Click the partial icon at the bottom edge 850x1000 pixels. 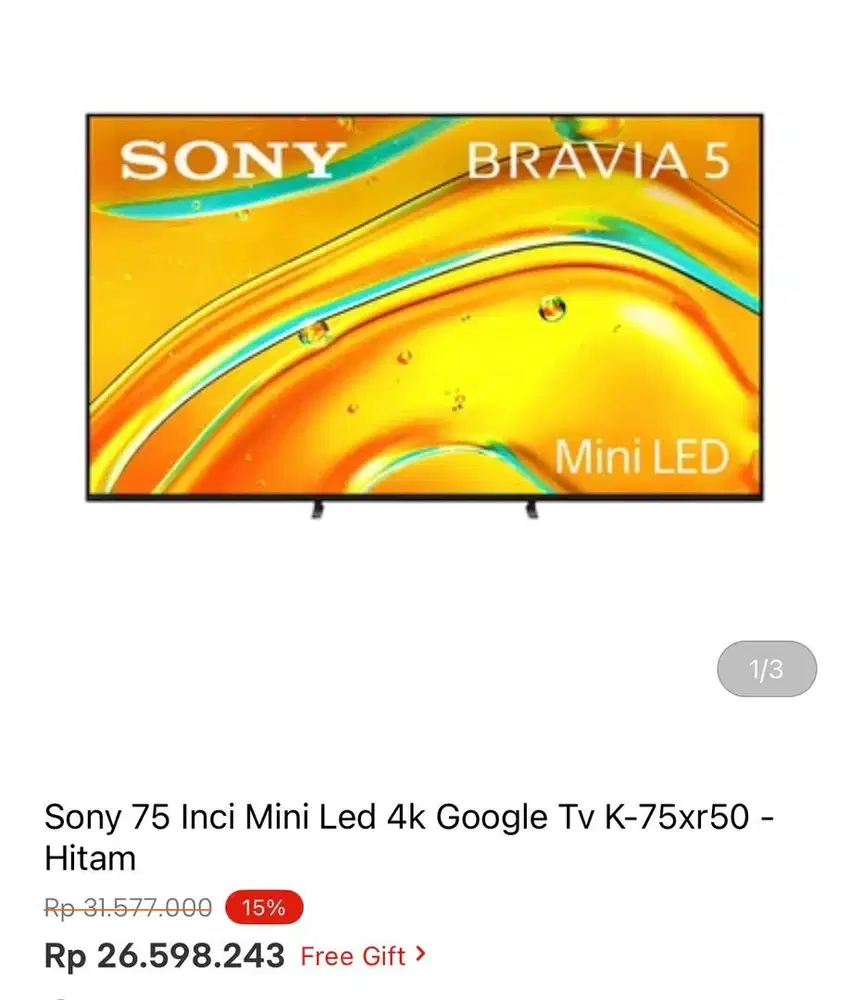[62, 995]
